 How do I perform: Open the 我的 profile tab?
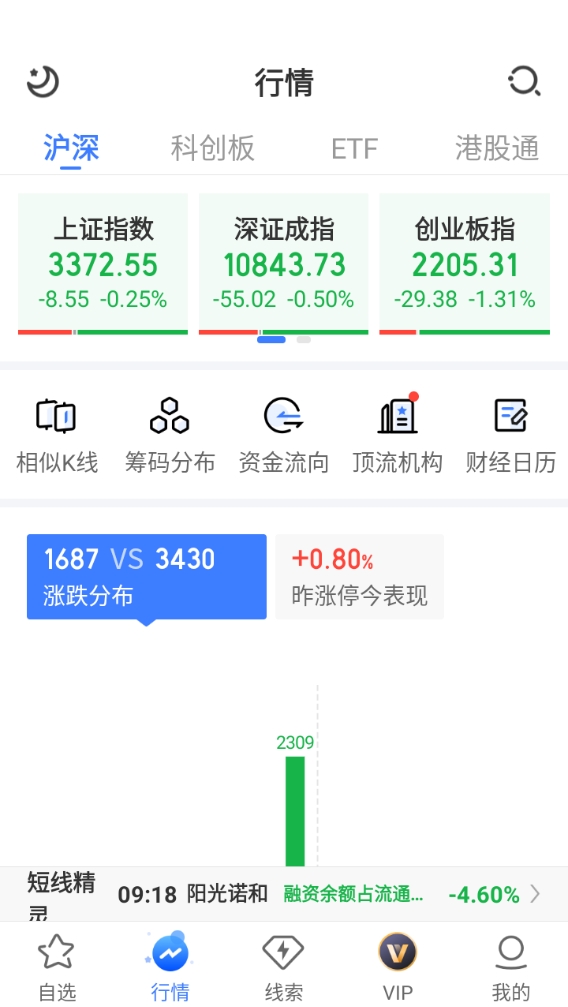click(511, 968)
